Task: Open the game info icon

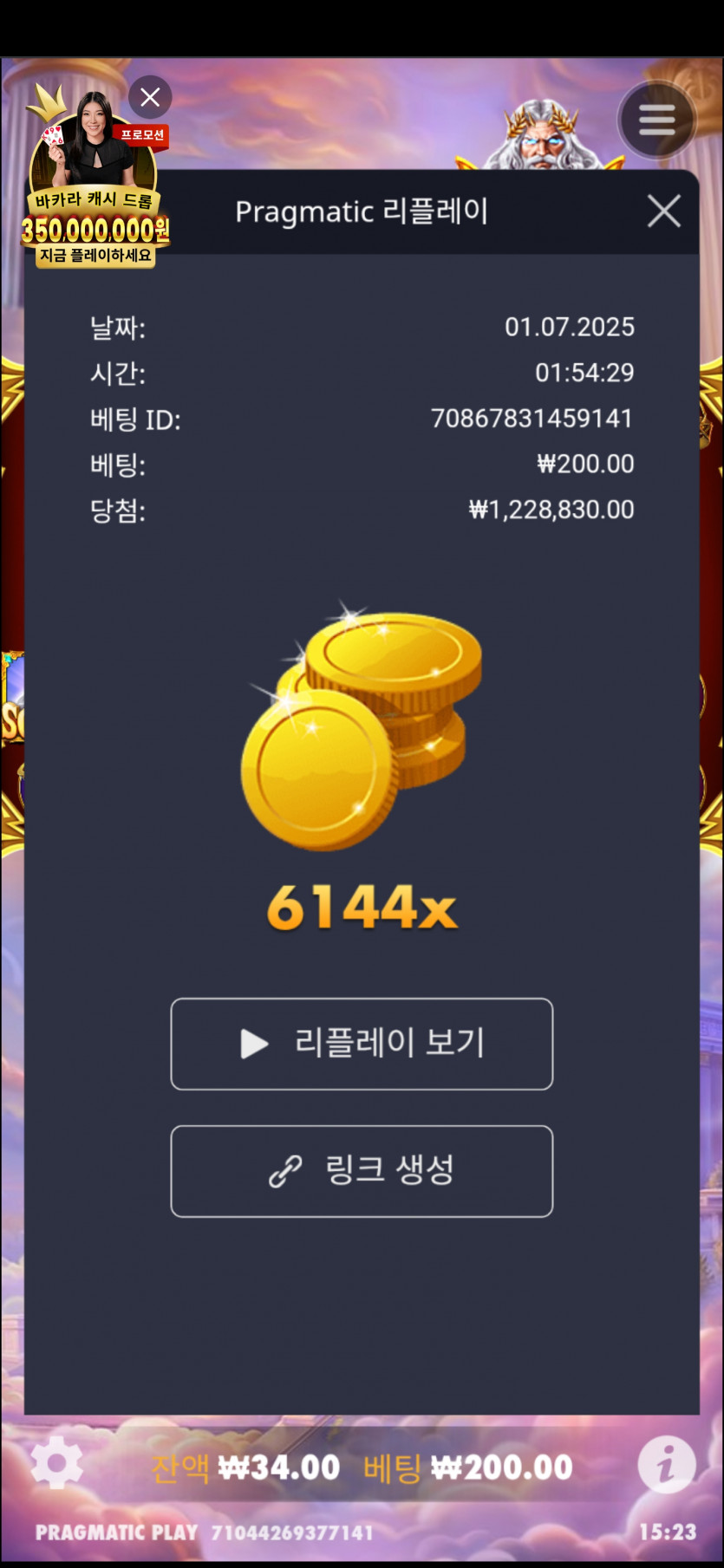Action: 666,1465
